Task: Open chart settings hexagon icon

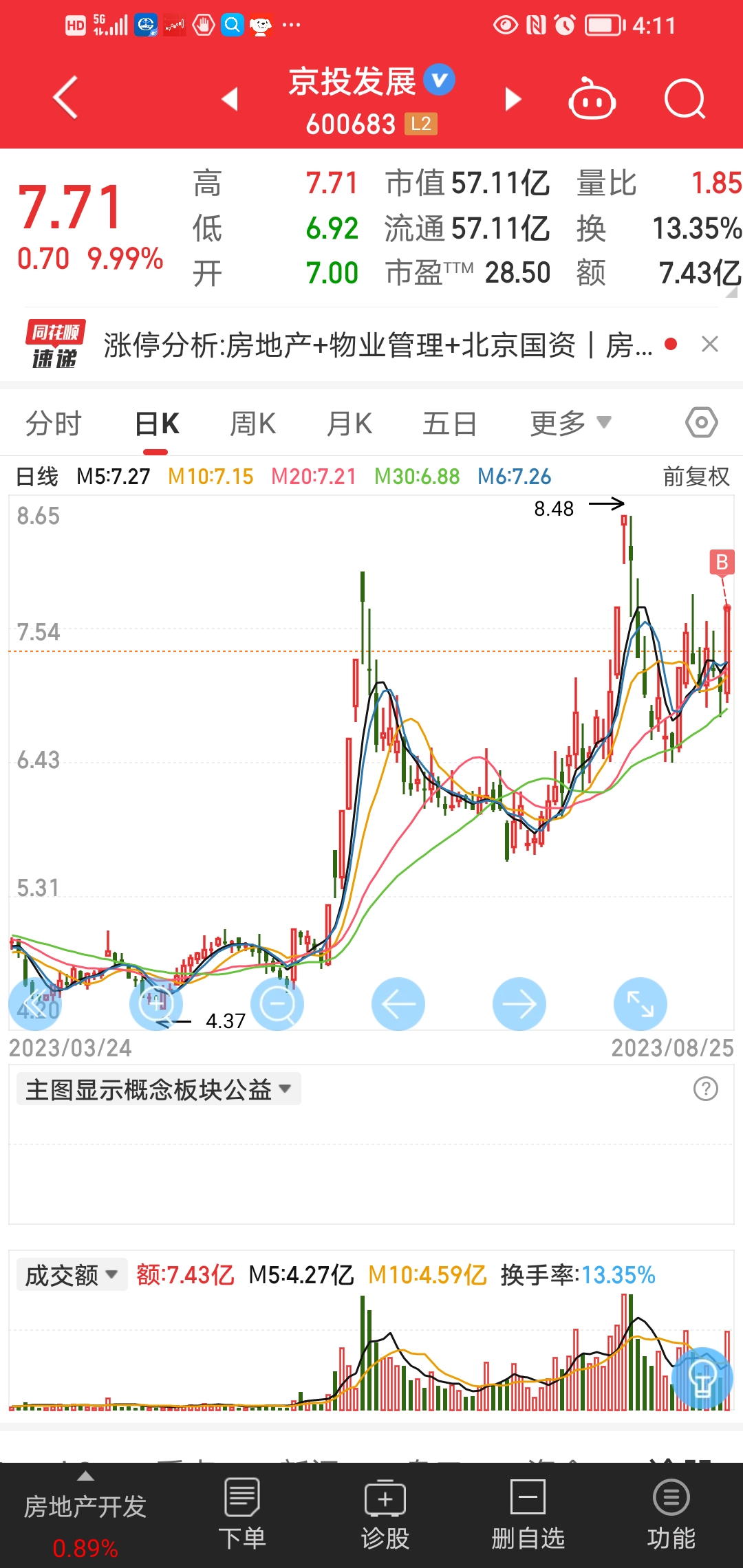Action: tap(702, 422)
